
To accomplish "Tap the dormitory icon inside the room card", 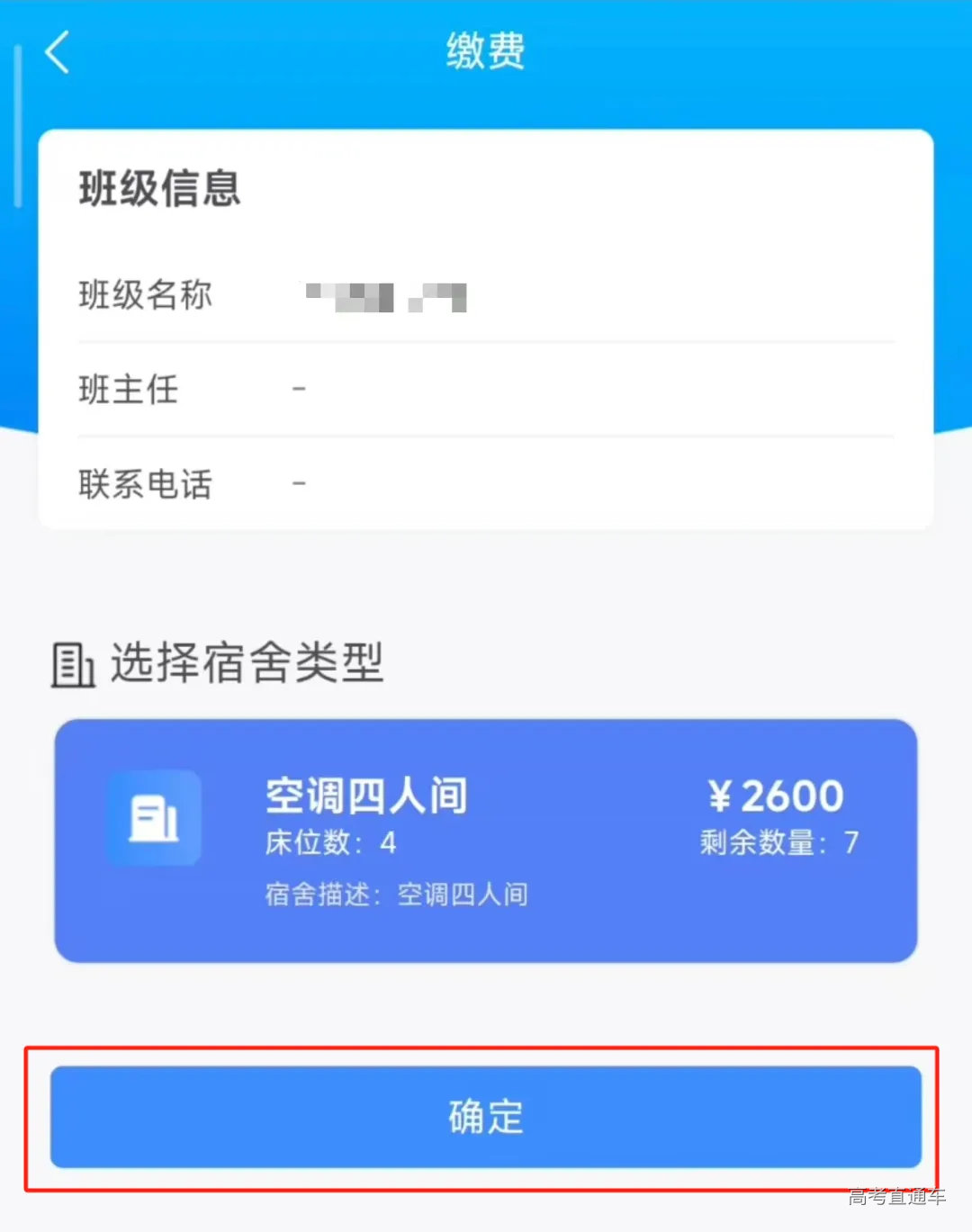I will coord(154,817).
